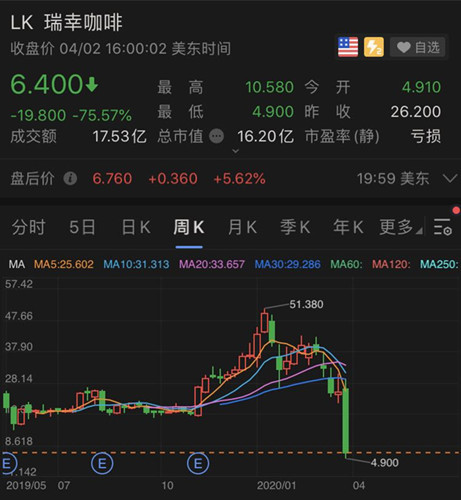Select the 周K chart tab

click(189, 228)
